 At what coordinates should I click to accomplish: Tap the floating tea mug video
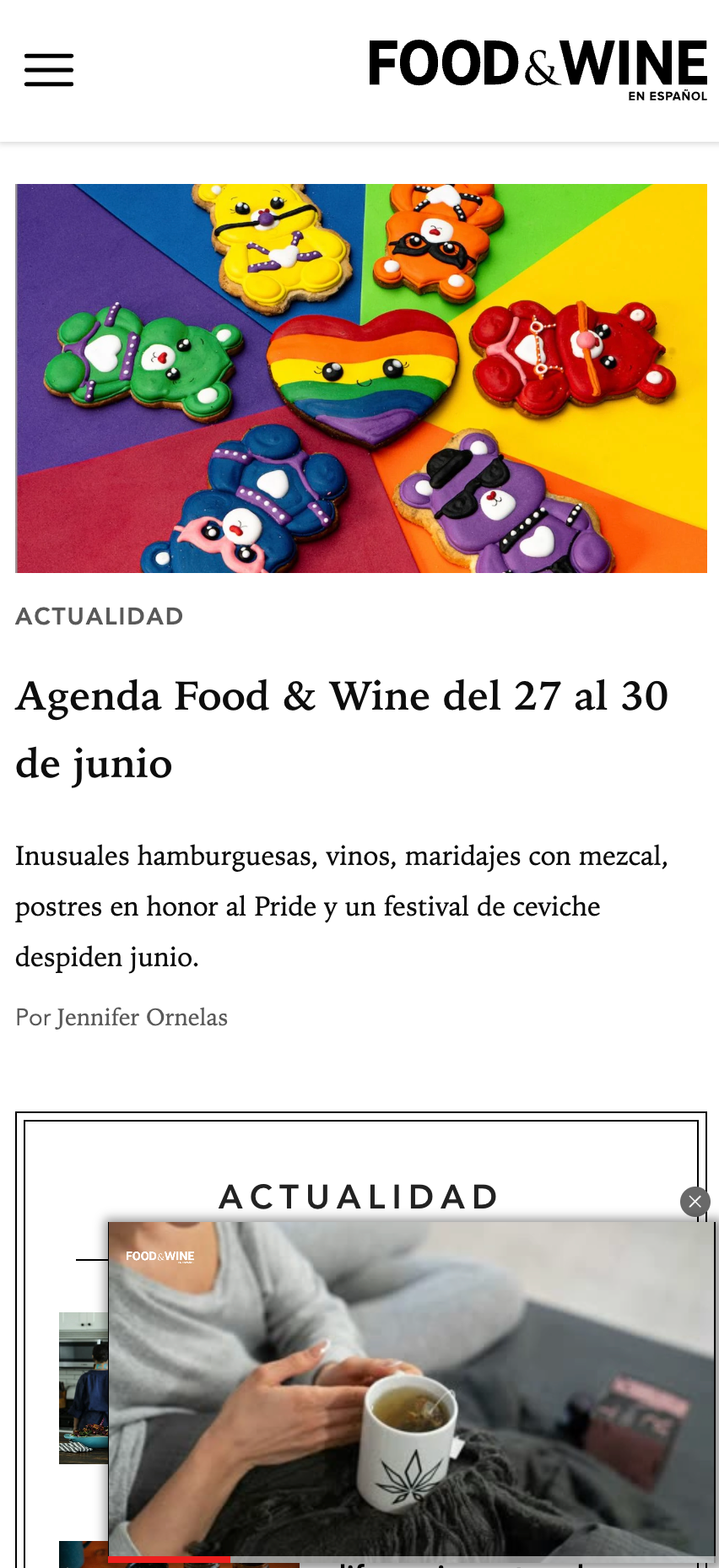tap(412, 1388)
